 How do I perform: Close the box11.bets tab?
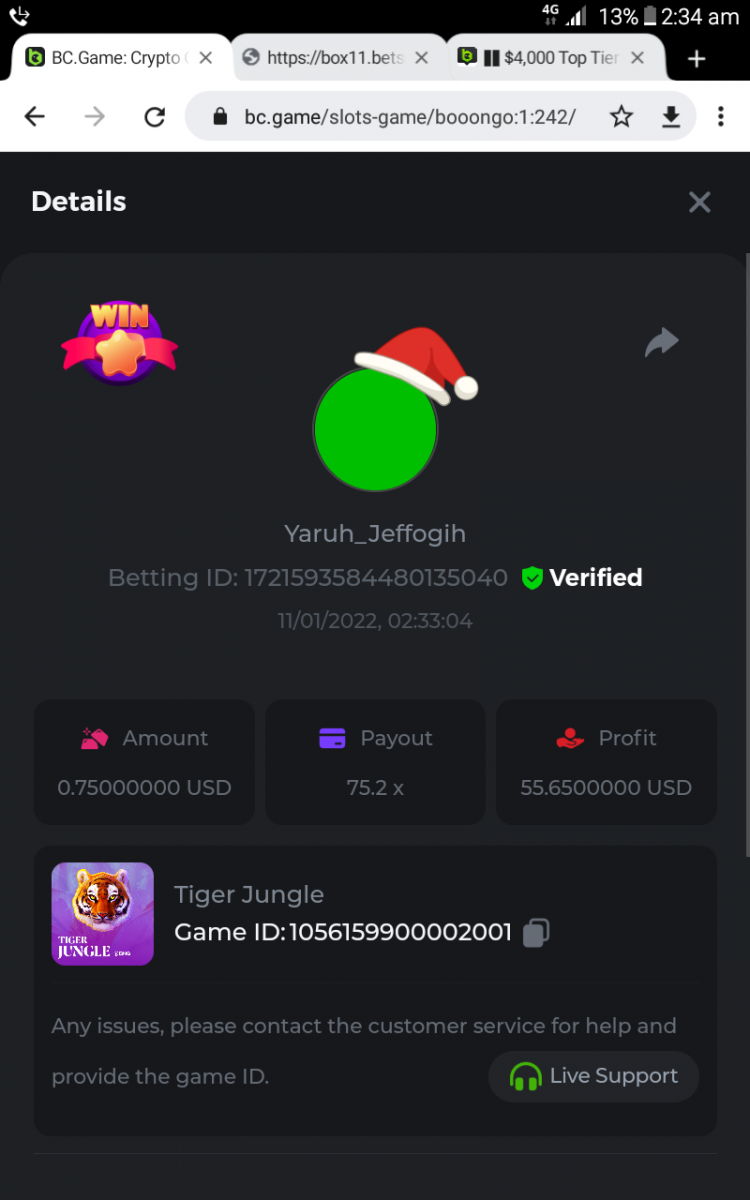click(x=421, y=58)
